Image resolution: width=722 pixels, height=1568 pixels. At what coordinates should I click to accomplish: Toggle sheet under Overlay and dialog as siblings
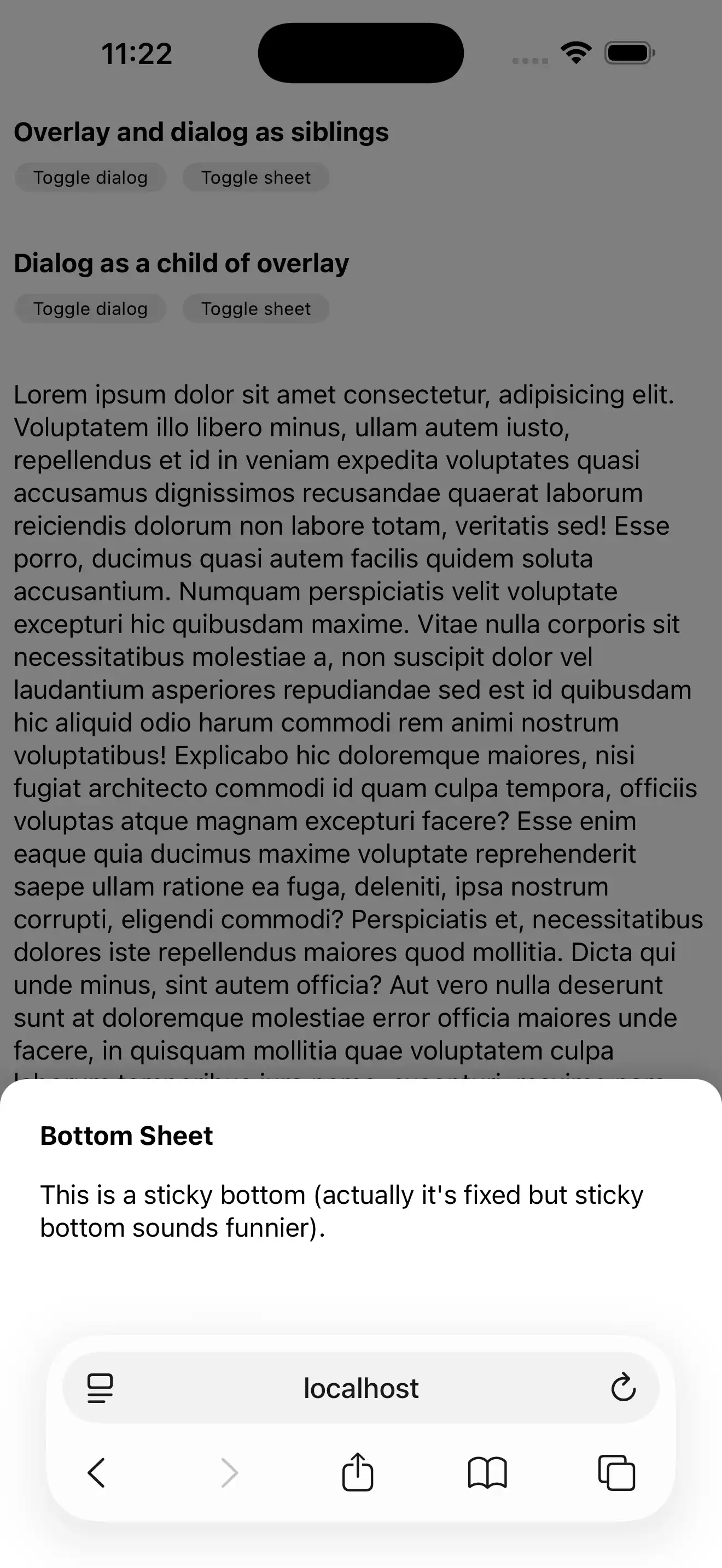255,177
